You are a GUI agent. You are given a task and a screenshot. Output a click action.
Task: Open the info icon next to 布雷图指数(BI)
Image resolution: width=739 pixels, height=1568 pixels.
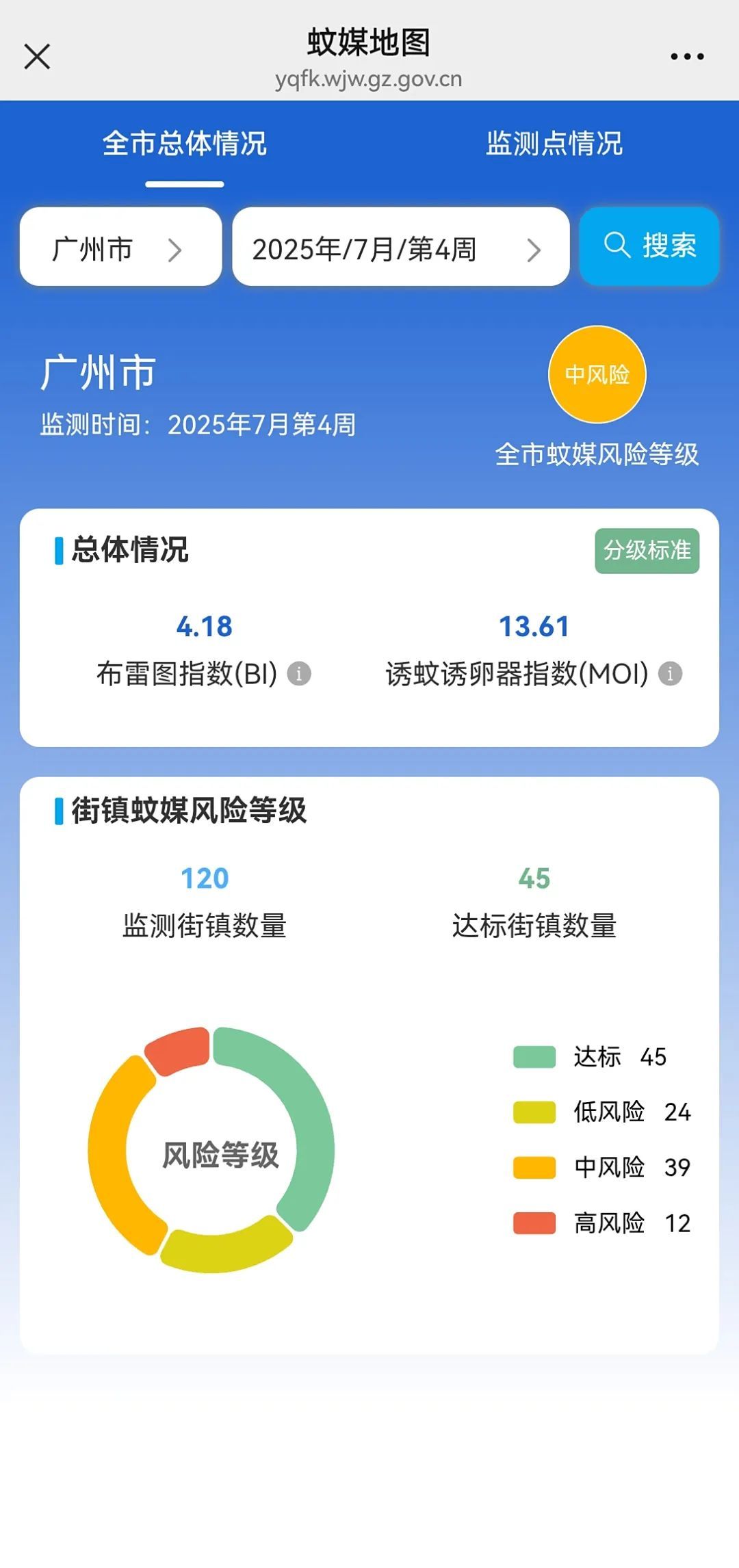(300, 672)
